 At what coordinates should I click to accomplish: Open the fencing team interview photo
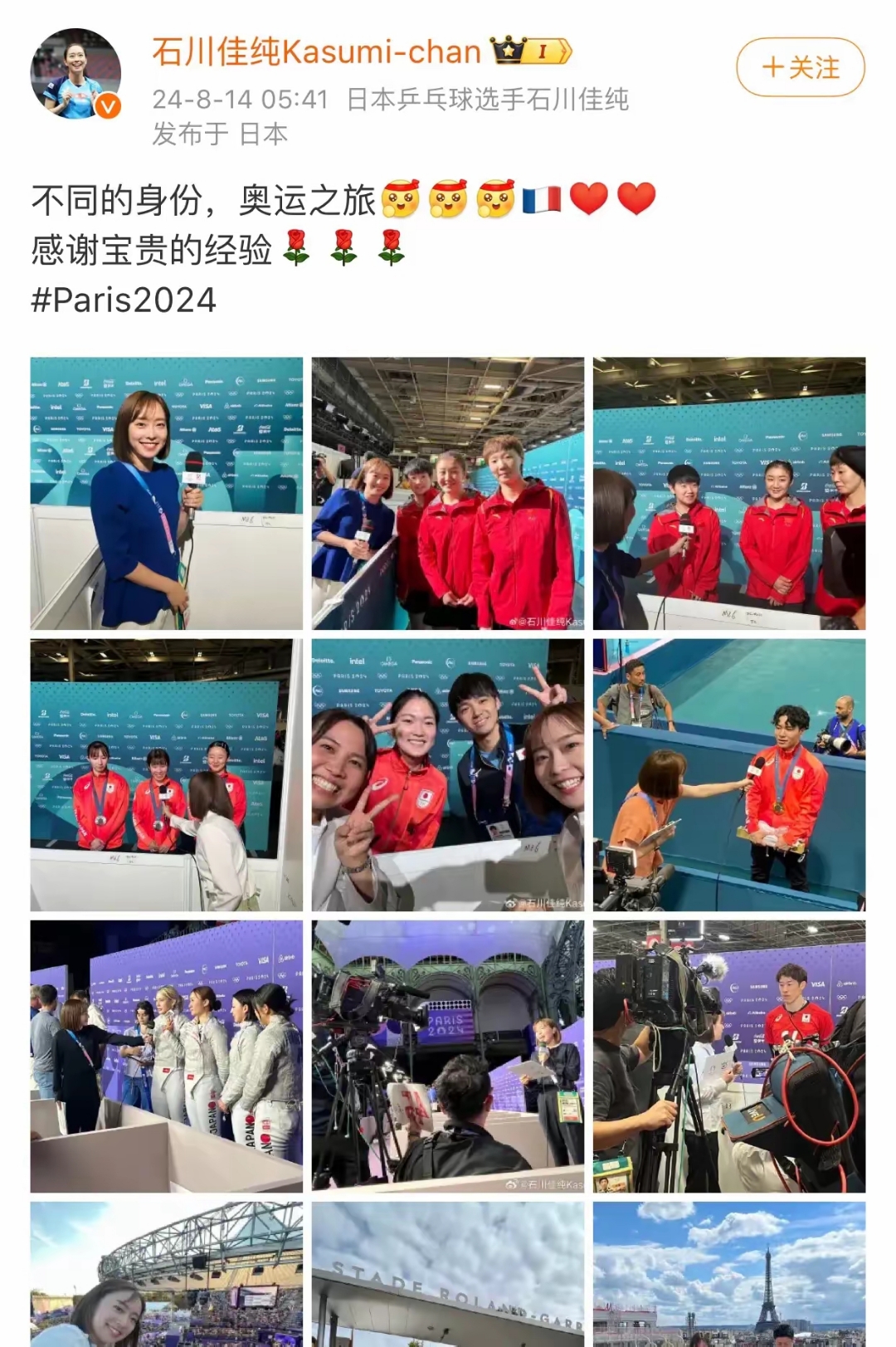pyautogui.click(x=166, y=1056)
